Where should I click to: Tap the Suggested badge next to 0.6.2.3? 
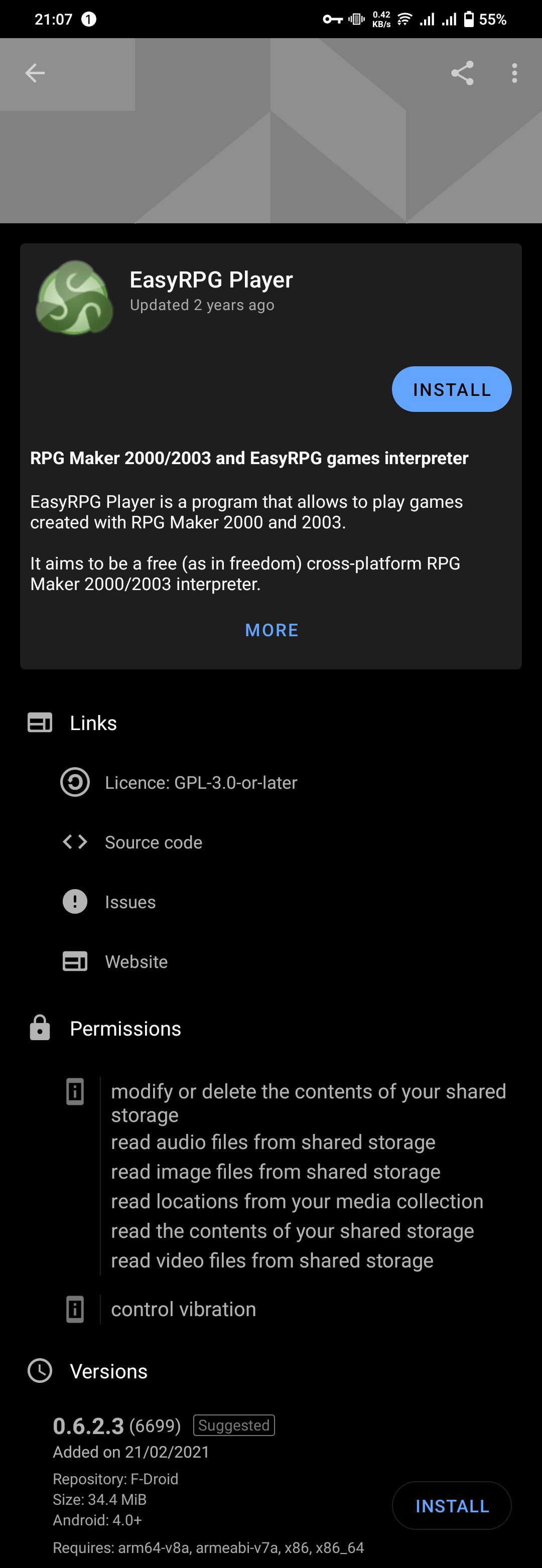(233, 1425)
